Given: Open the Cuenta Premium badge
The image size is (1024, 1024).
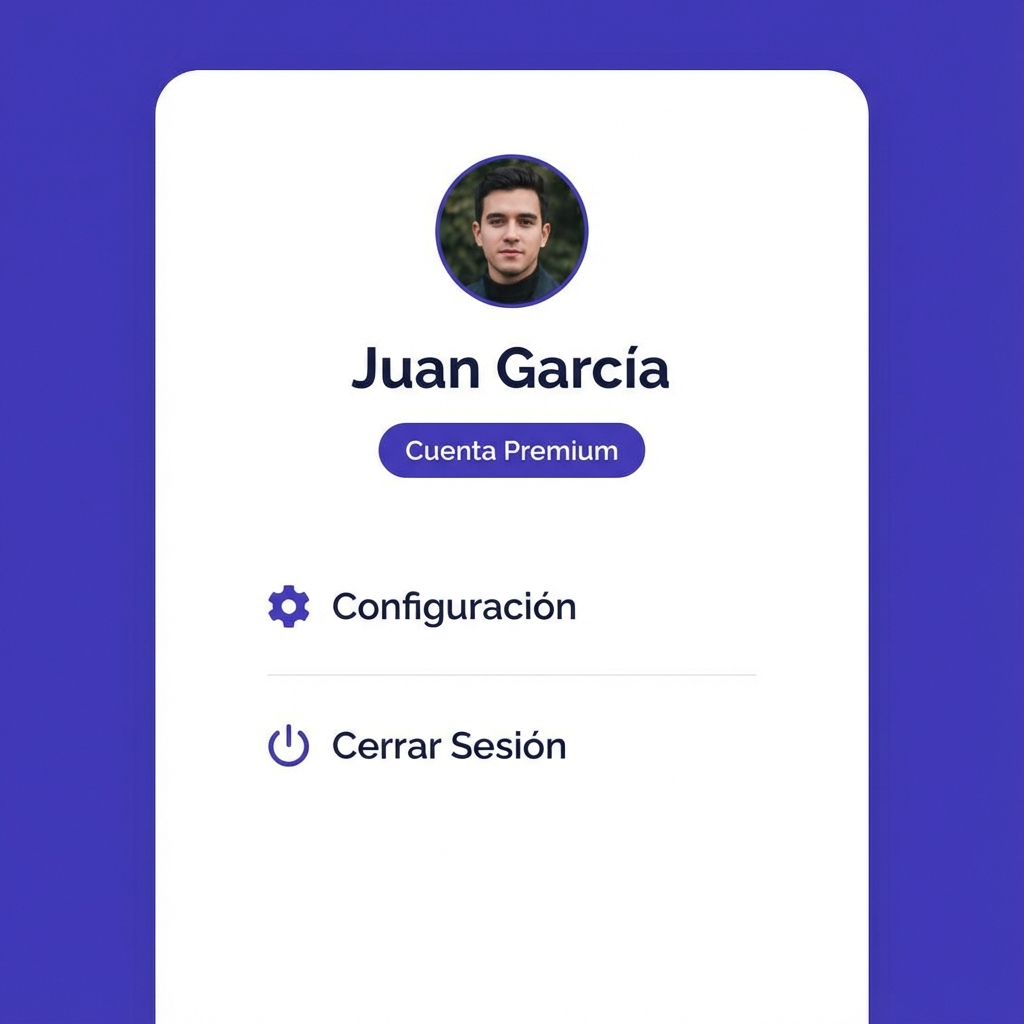Looking at the screenshot, I should [x=512, y=451].
